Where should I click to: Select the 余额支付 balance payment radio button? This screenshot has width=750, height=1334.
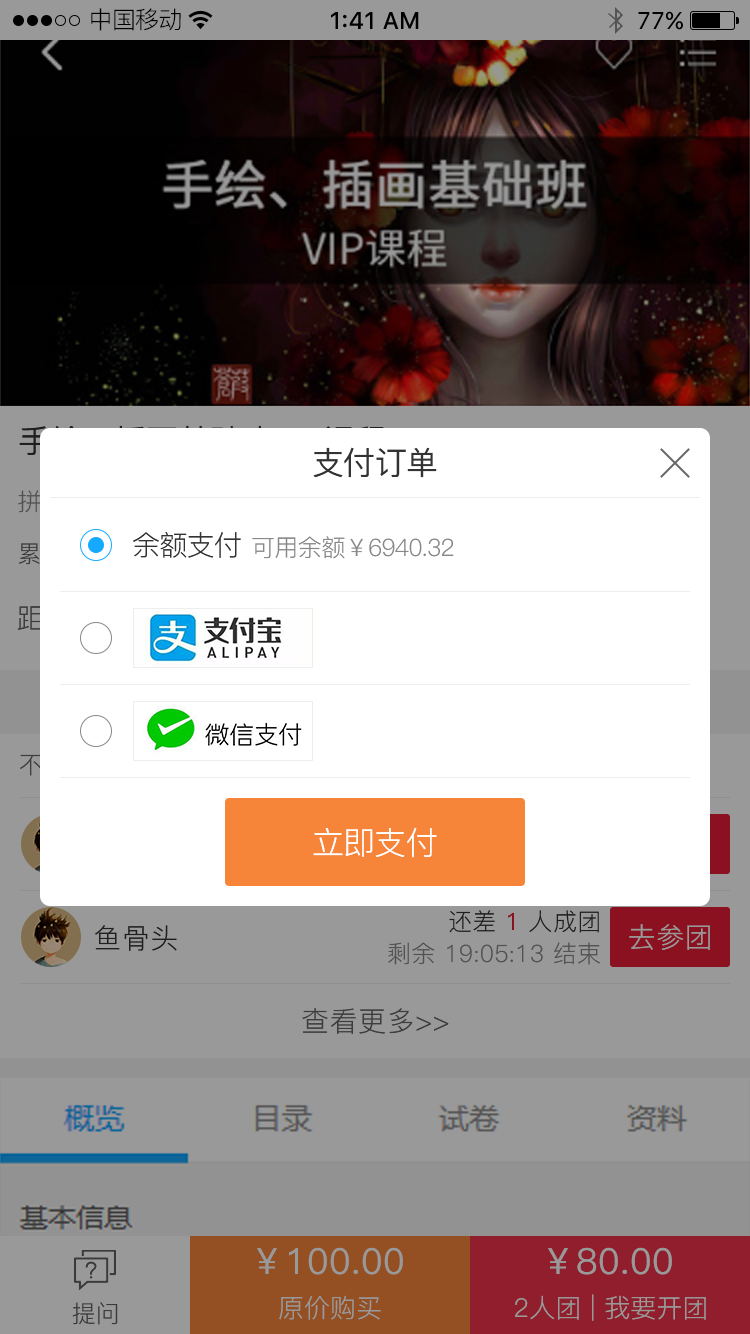tap(96, 544)
